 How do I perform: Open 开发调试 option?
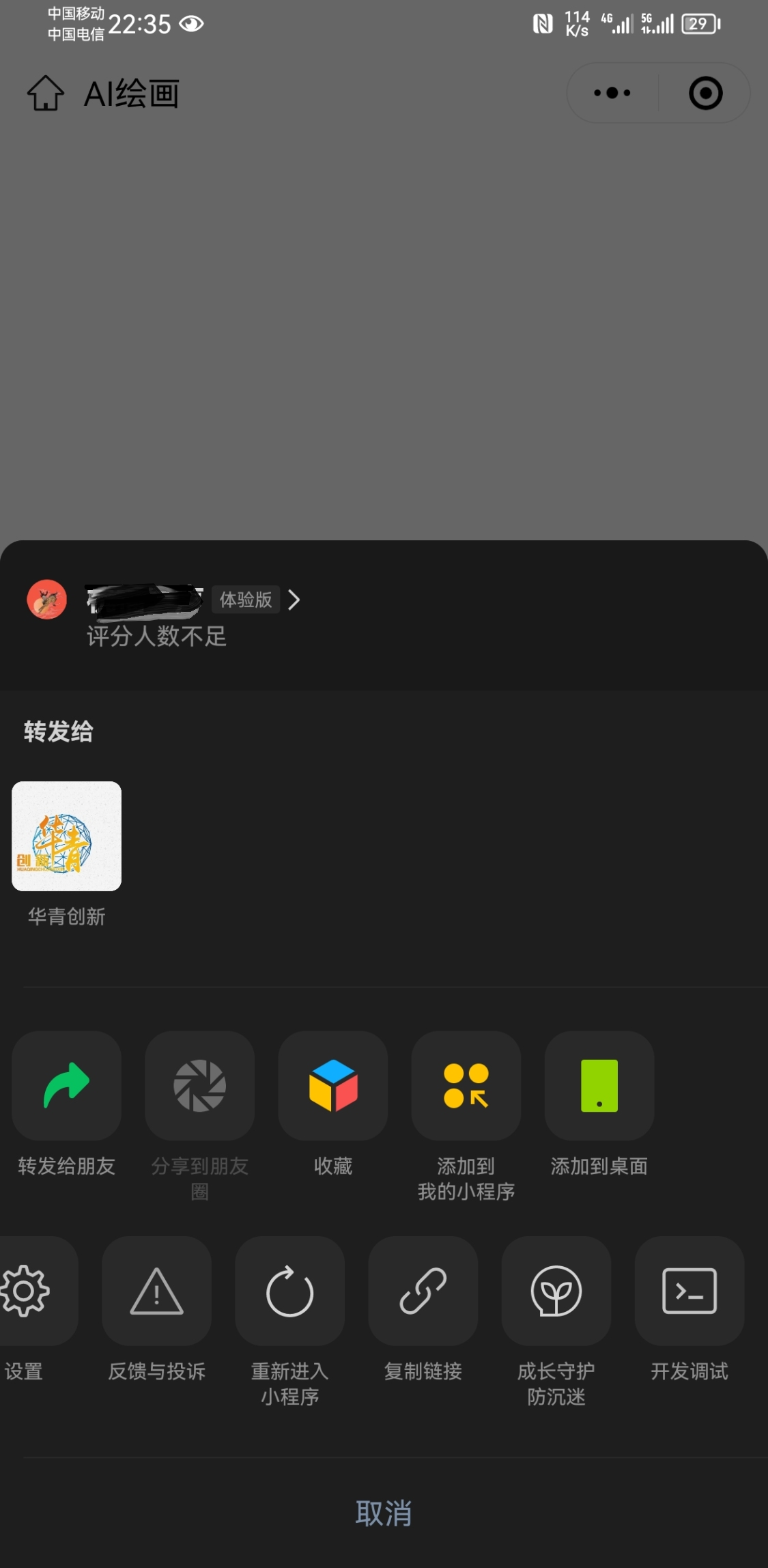pyautogui.click(x=689, y=1291)
